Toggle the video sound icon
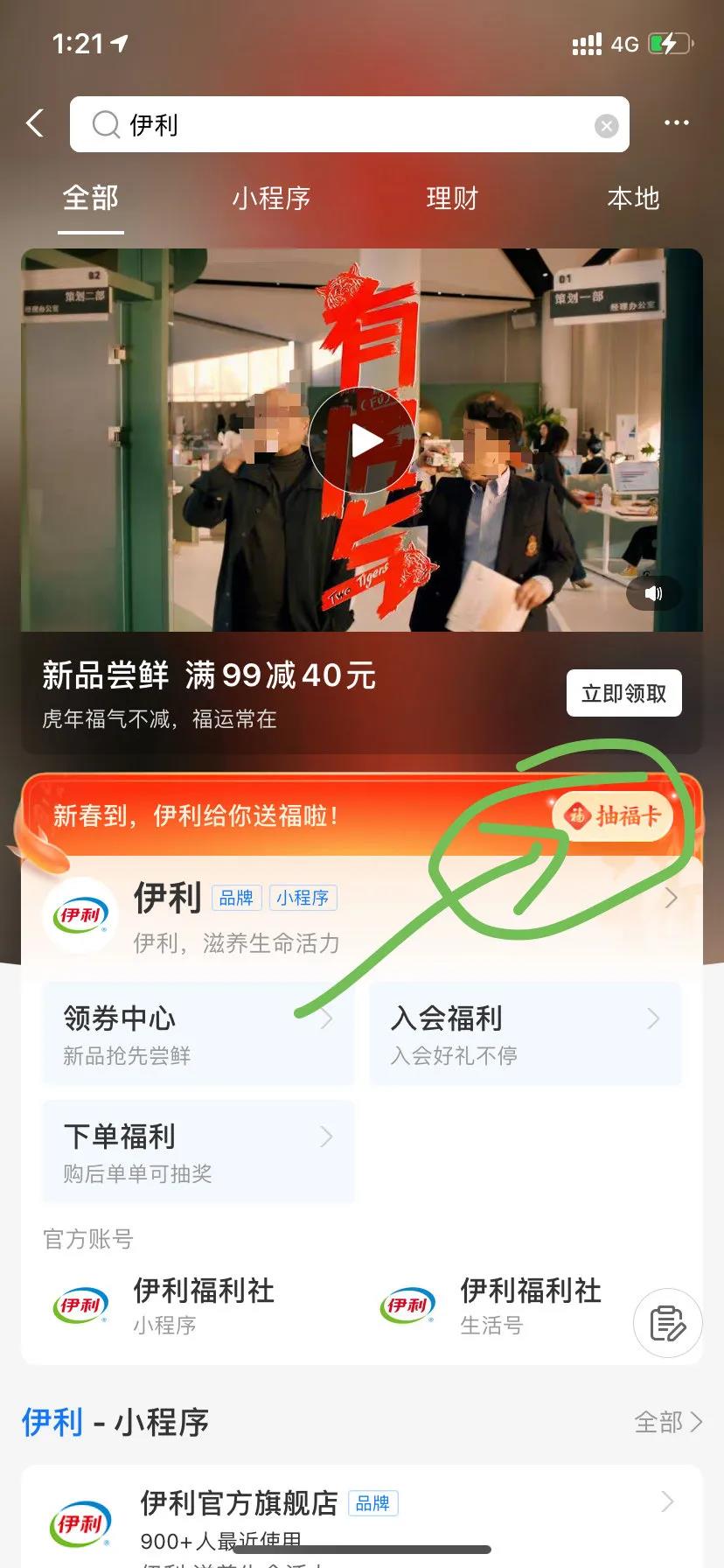 [x=653, y=593]
